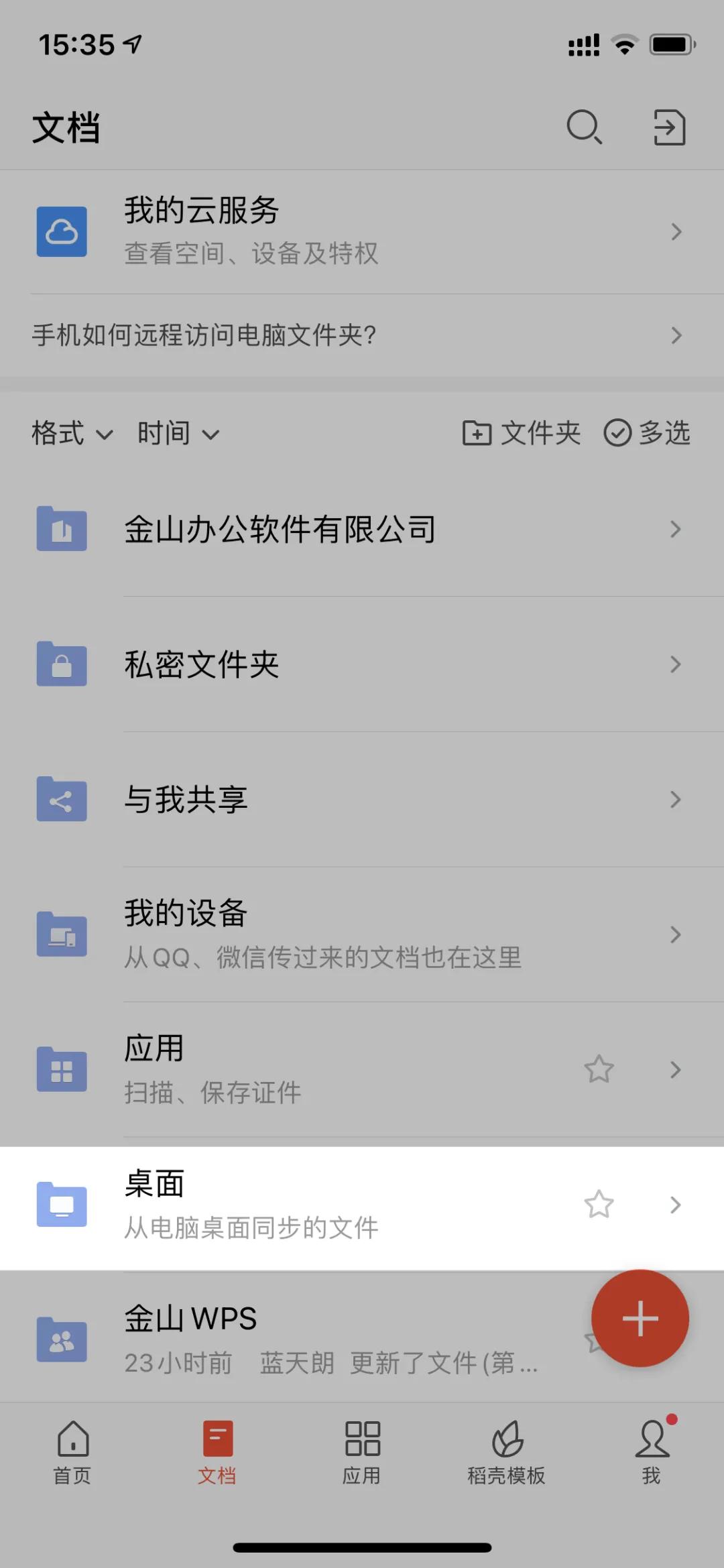Enable 多选 multi-select mode

[x=646, y=433]
